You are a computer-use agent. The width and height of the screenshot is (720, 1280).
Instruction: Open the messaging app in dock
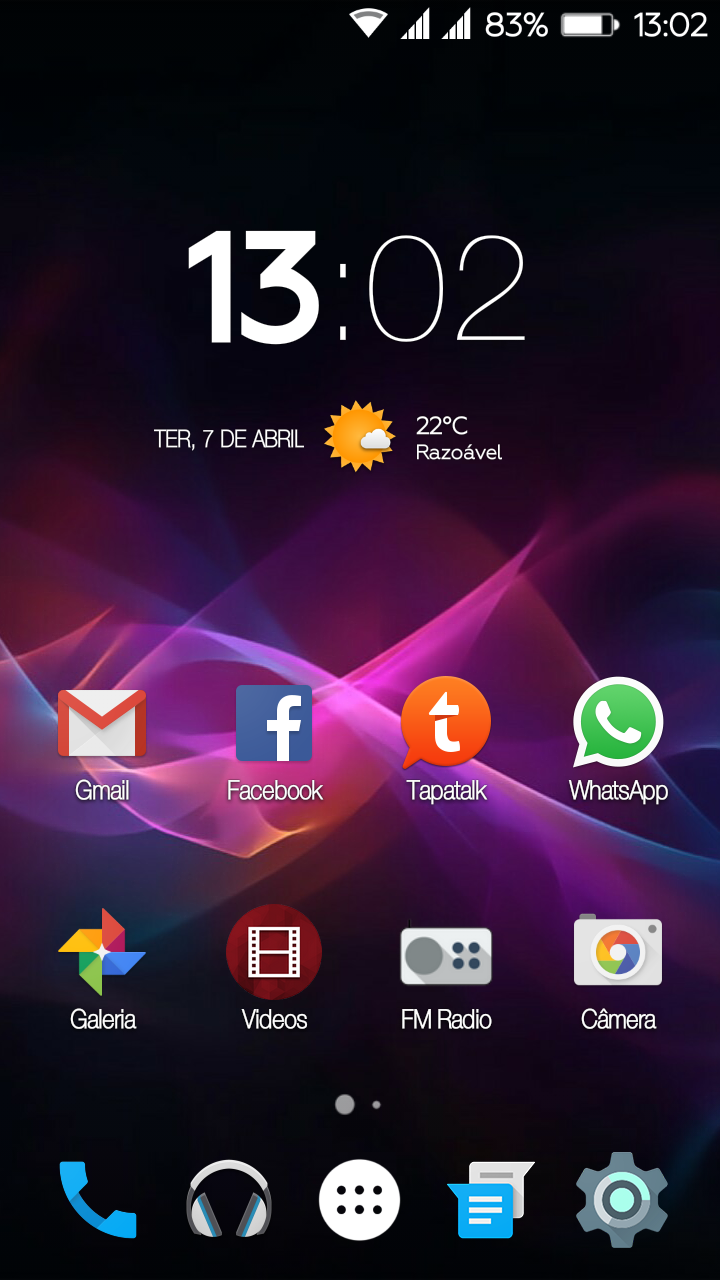pos(490,1199)
